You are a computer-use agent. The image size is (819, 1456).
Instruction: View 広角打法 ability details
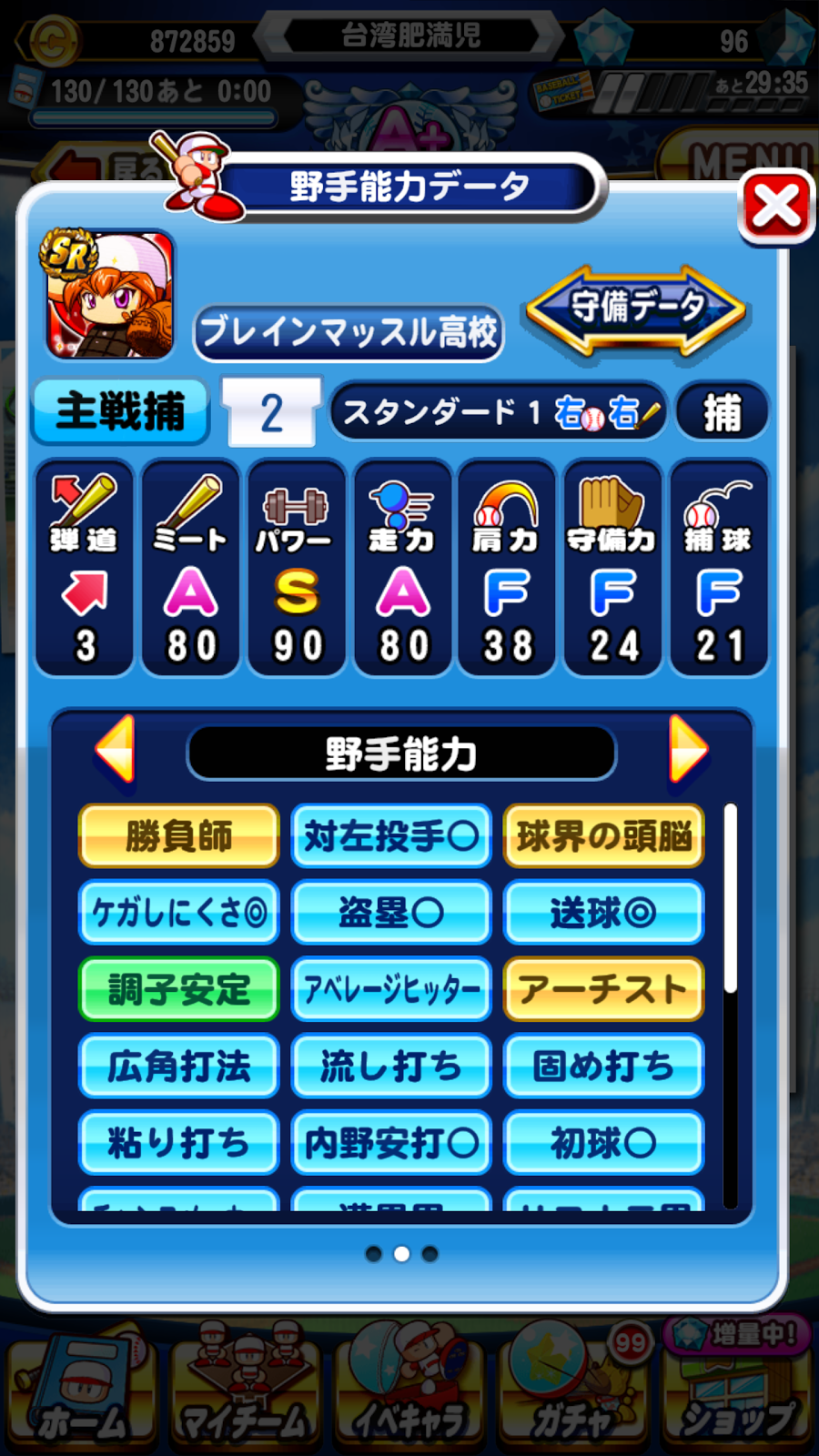(x=178, y=1066)
